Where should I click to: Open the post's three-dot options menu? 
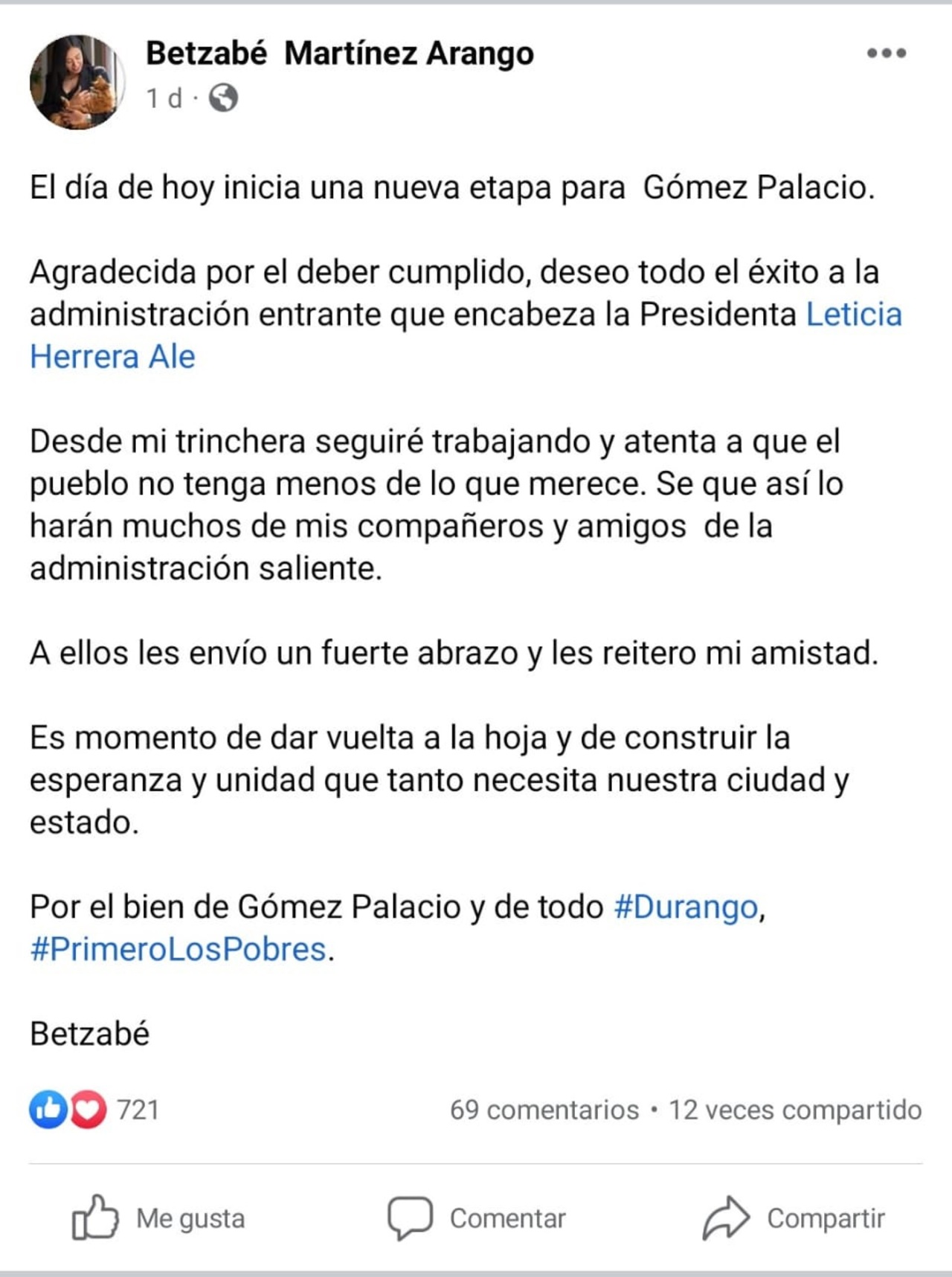[887, 54]
